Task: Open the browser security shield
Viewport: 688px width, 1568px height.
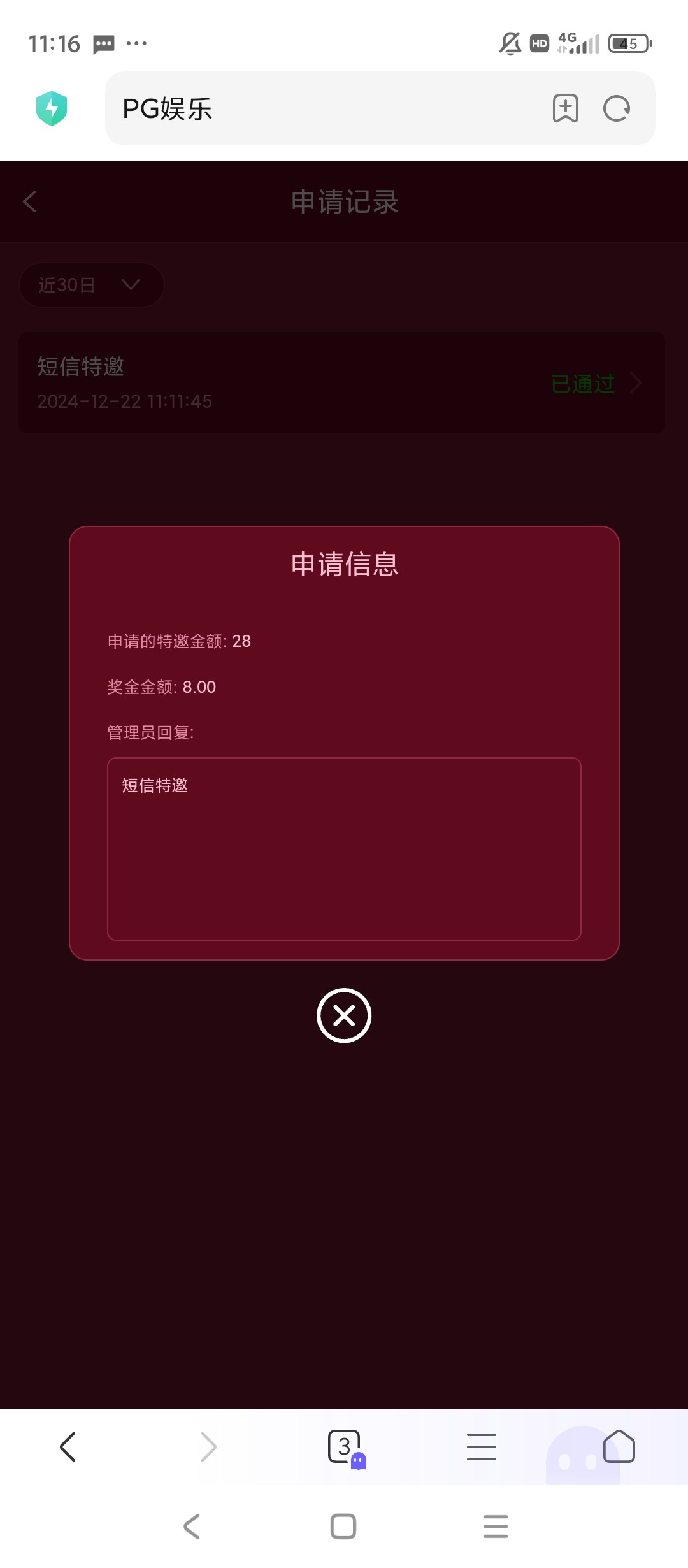Action: click(52, 108)
